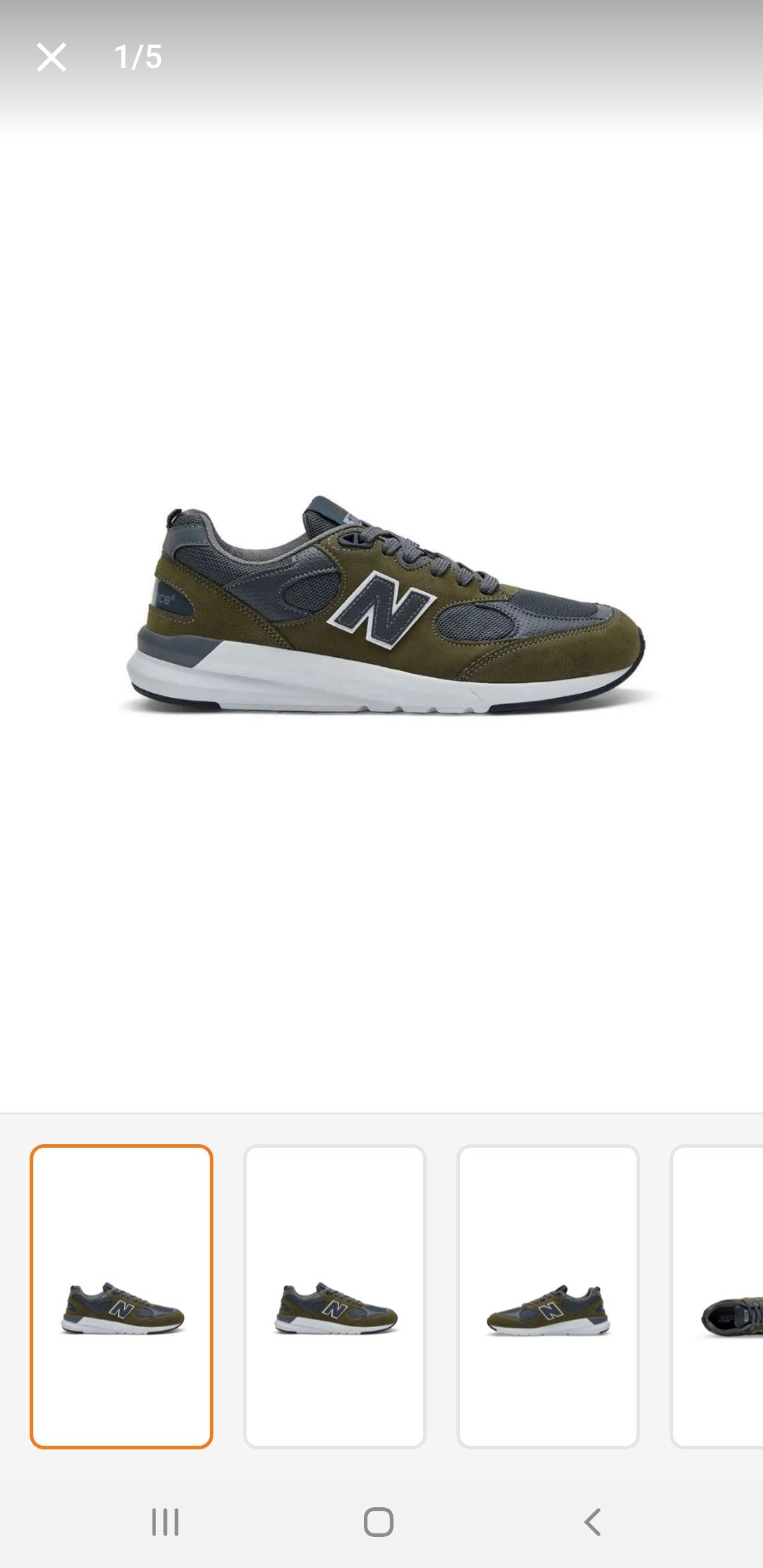
Task: Go back using system navigation
Action: 593,1521
